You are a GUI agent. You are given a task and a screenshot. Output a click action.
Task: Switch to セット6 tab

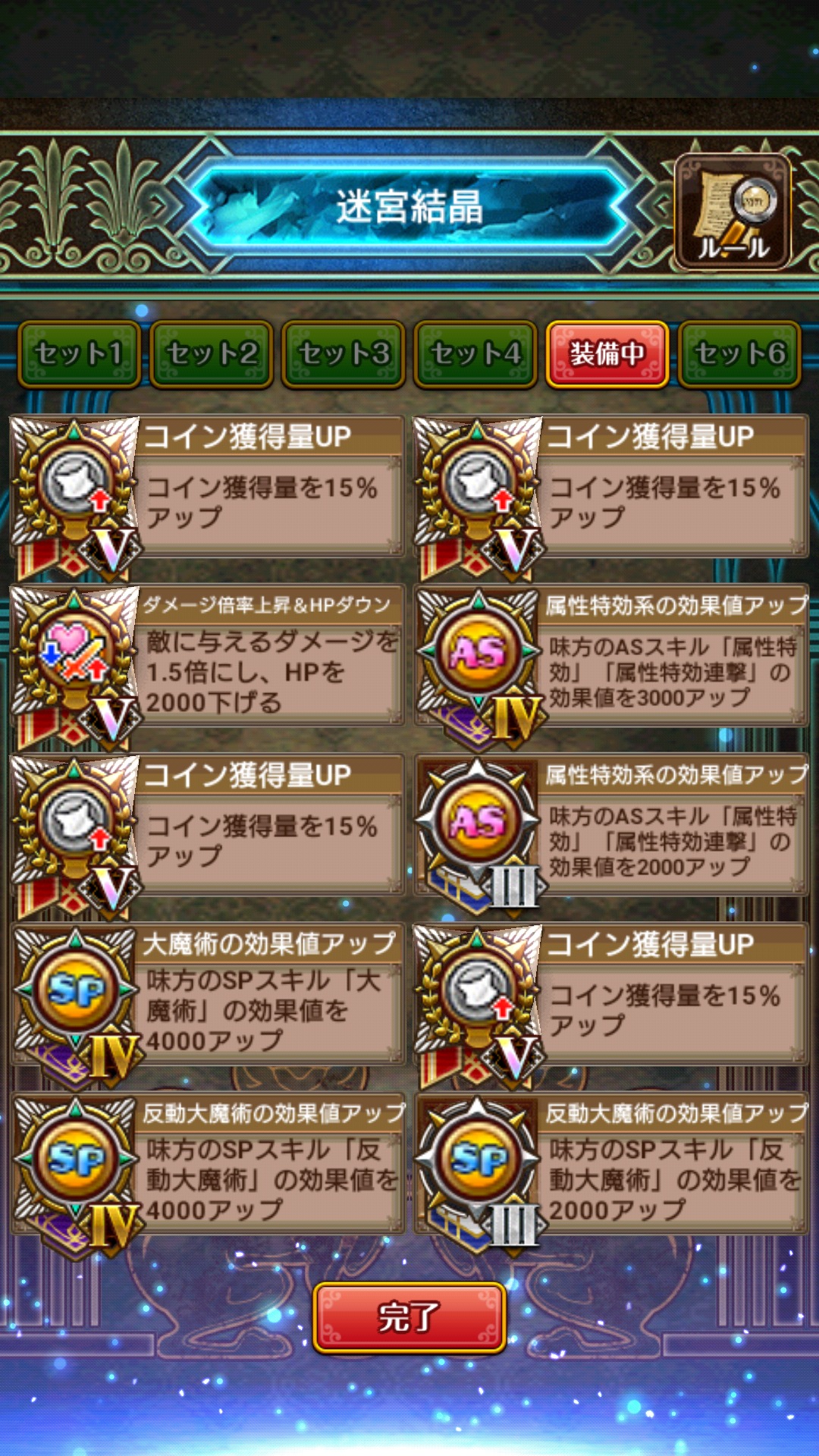pyautogui.click(x=739, y=354)
